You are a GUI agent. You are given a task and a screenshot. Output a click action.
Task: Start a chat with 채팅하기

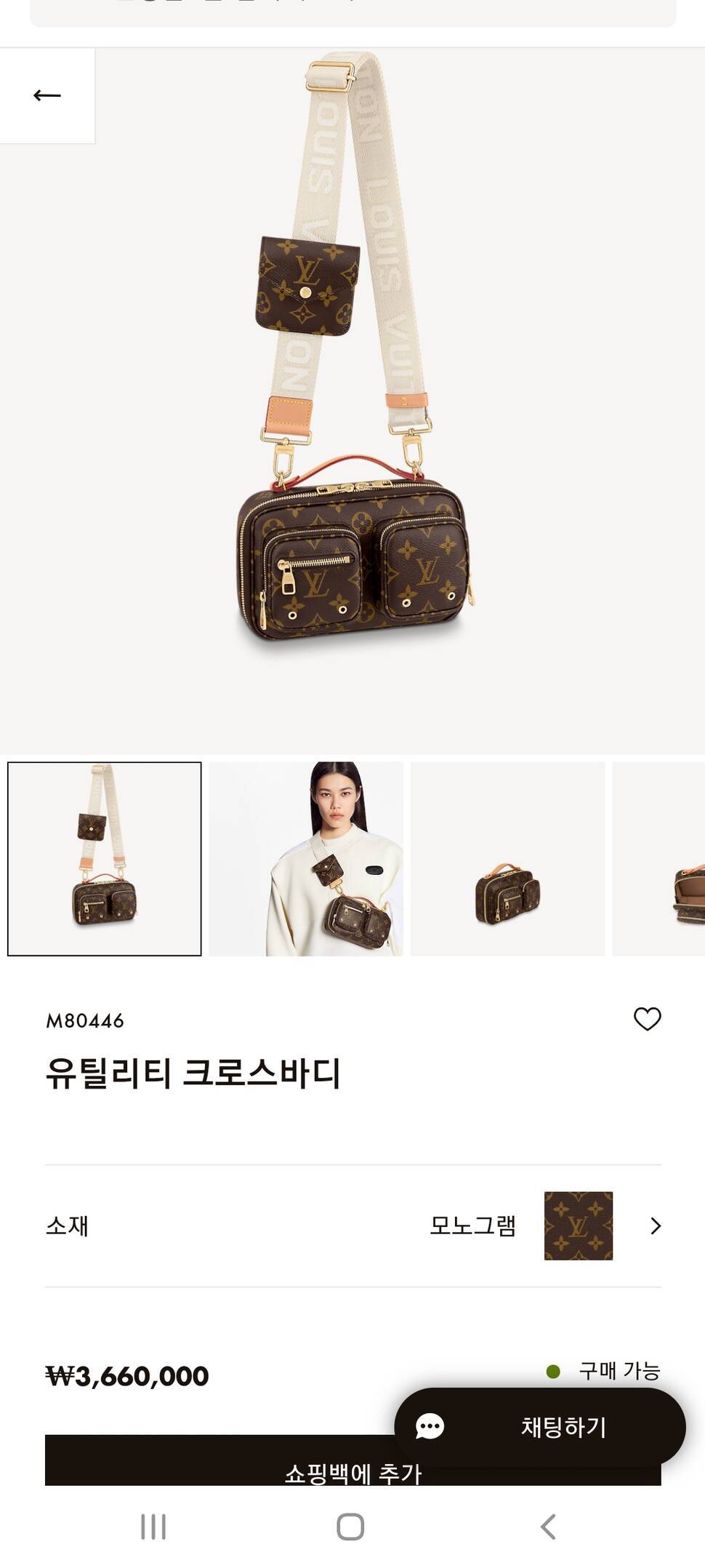click(x=540, y=1427)
